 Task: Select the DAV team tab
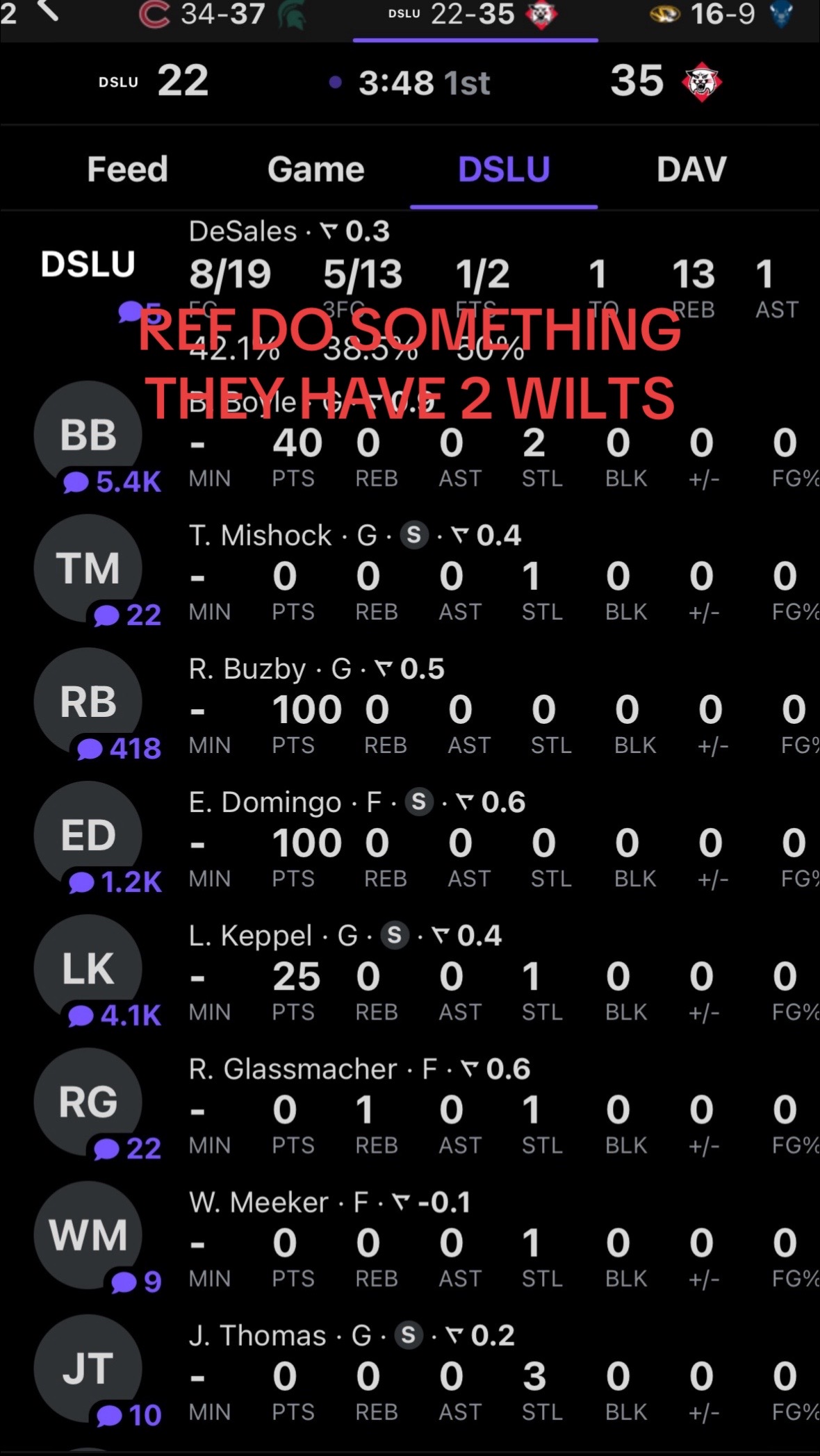point(691,169)
